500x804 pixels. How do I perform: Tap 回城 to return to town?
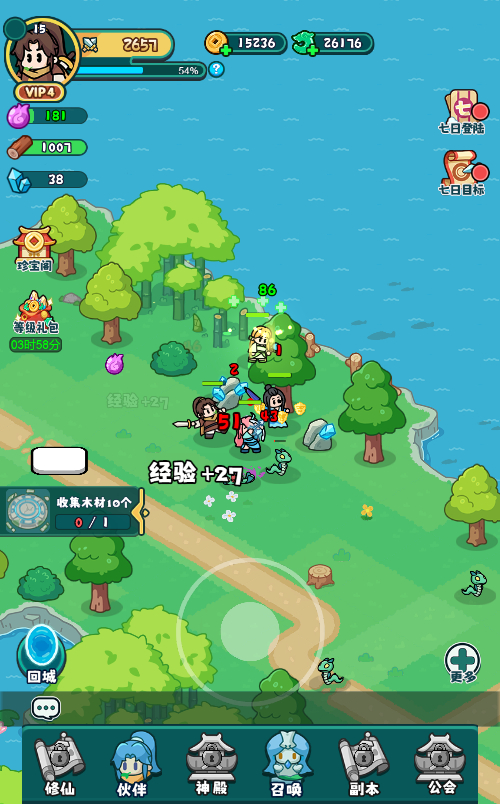coord(42,656)
